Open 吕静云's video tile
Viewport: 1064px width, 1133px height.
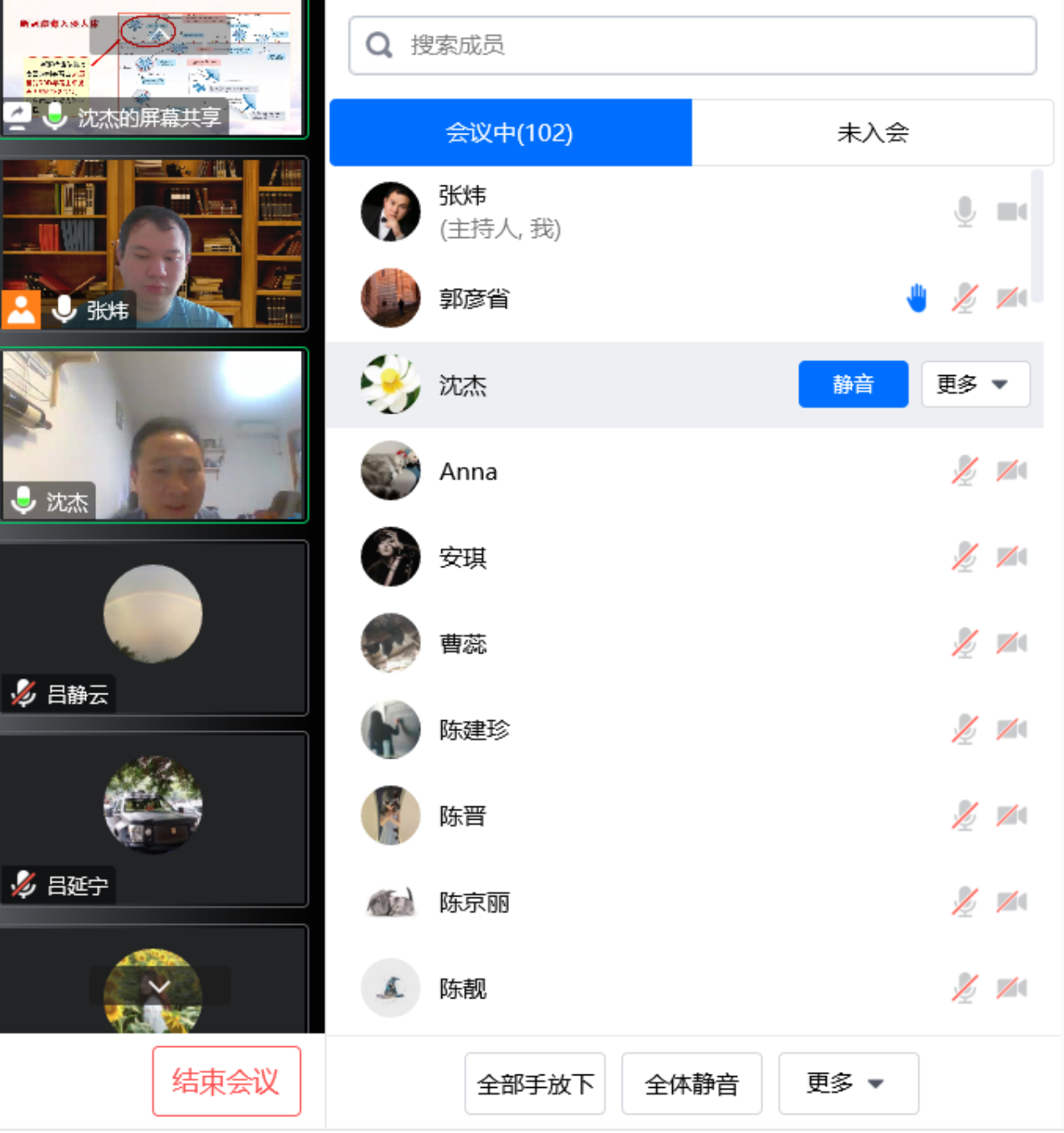coord(154,628)
